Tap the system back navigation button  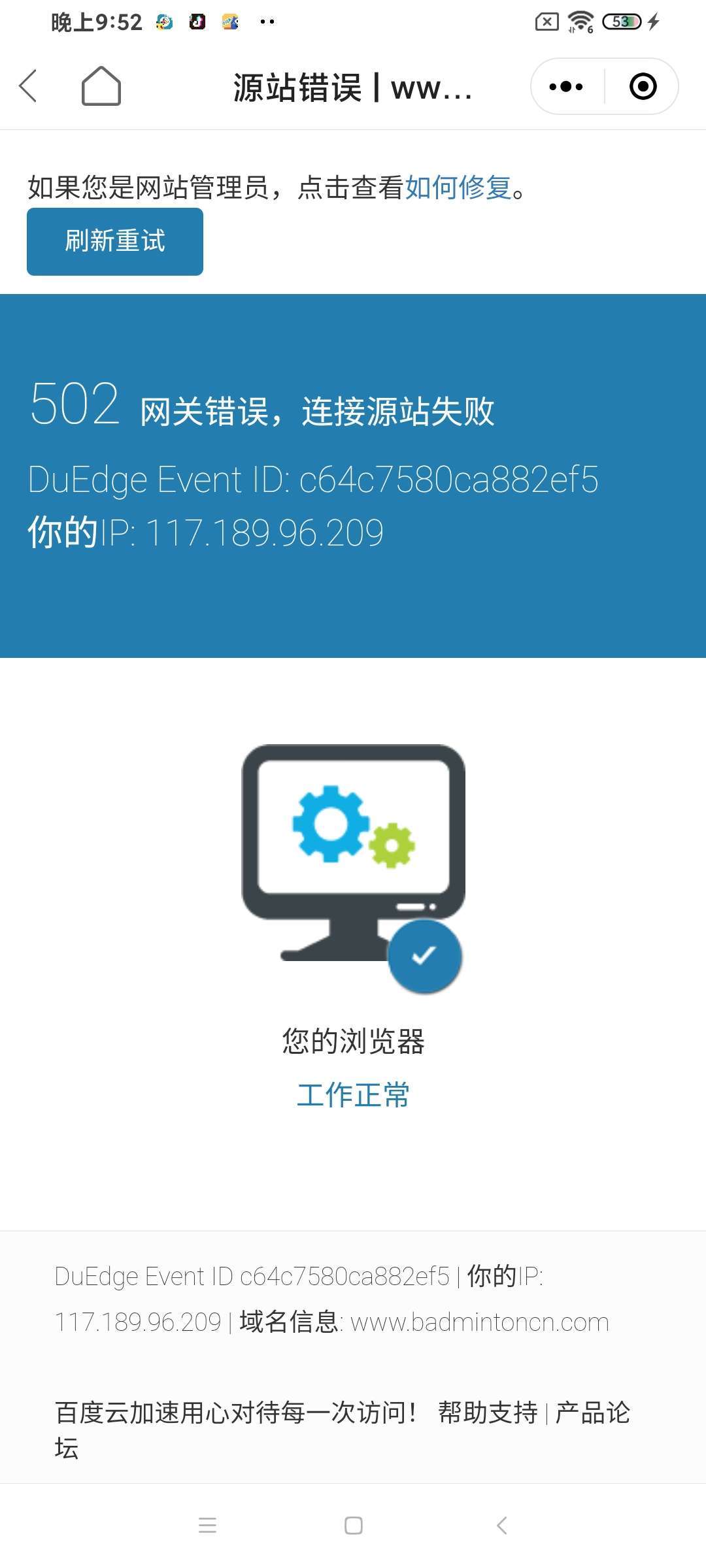pyautogui.click(x=502, y=1526)
